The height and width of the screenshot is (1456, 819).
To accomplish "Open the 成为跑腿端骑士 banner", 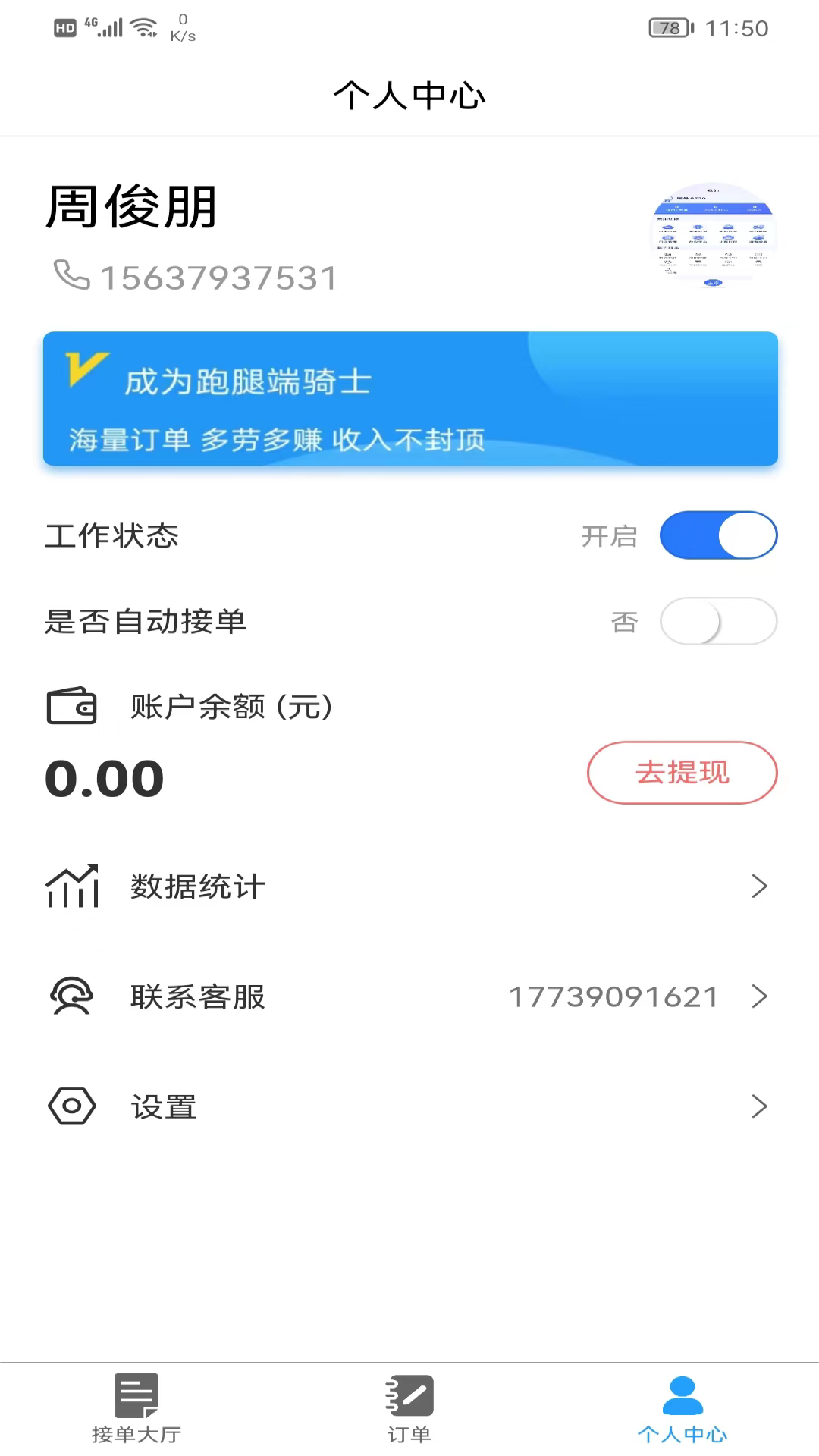I will tap(410, 399).
